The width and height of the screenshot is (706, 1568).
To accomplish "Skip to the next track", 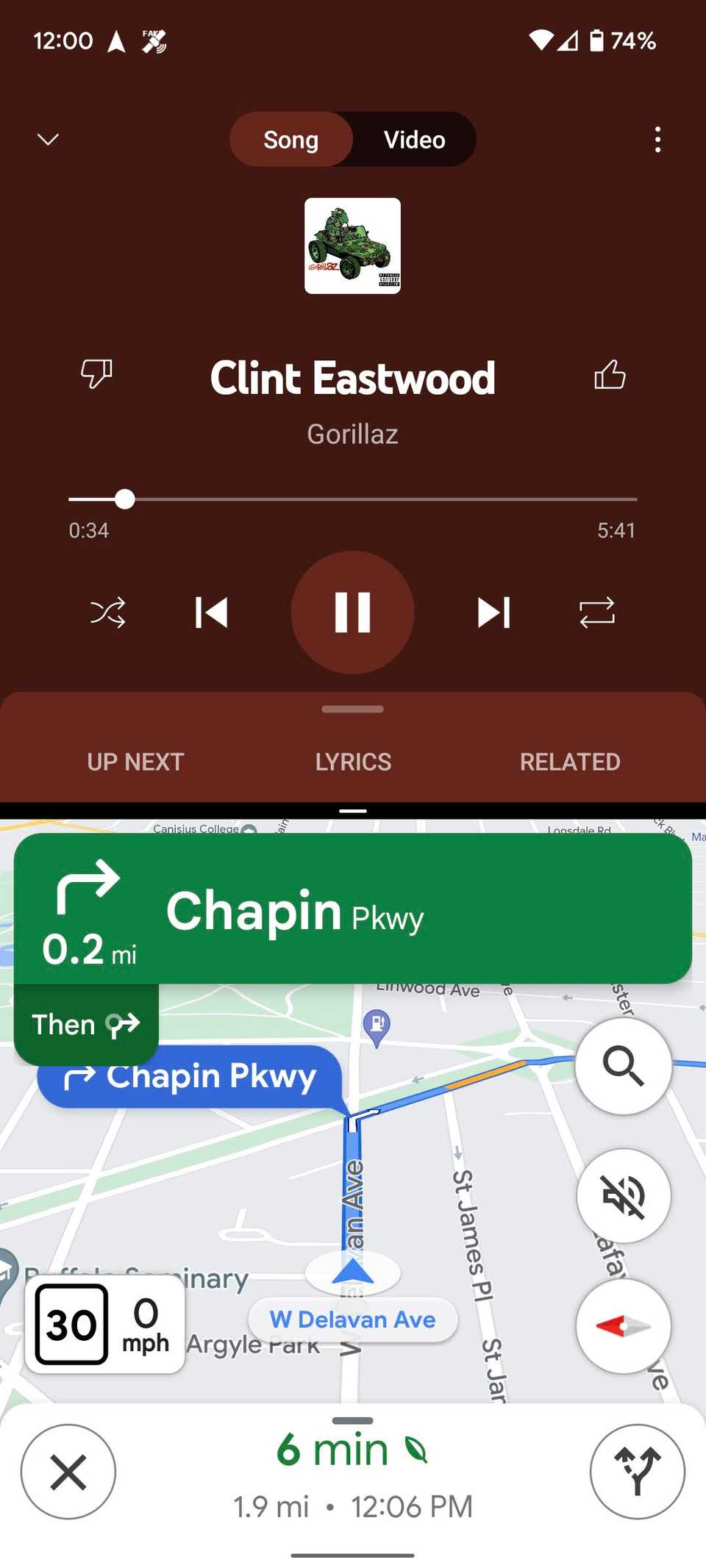I will pos(492,612).
